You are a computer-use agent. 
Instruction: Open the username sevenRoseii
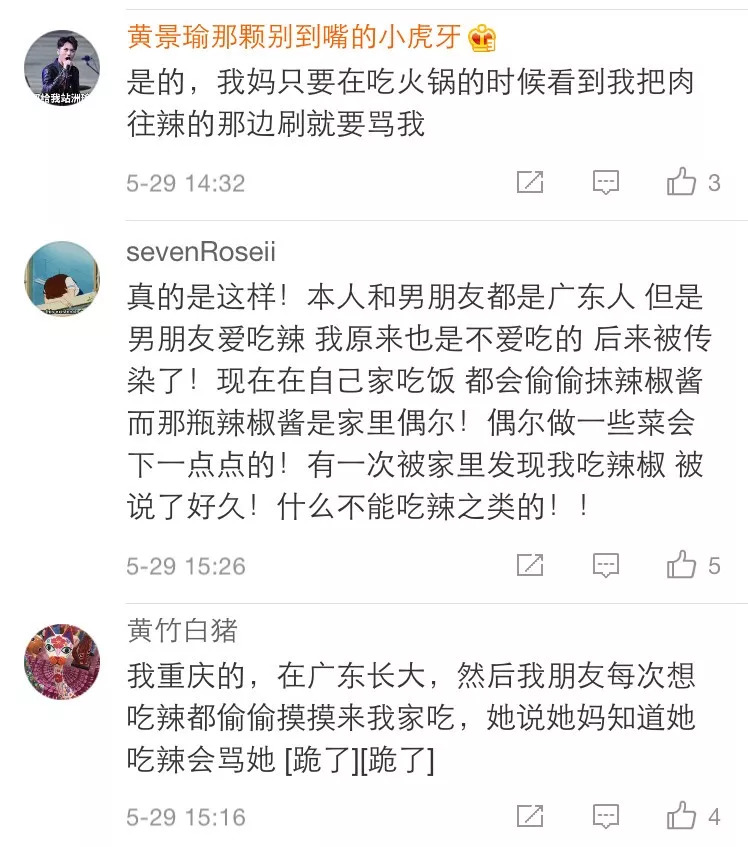[x=201, y=250]
